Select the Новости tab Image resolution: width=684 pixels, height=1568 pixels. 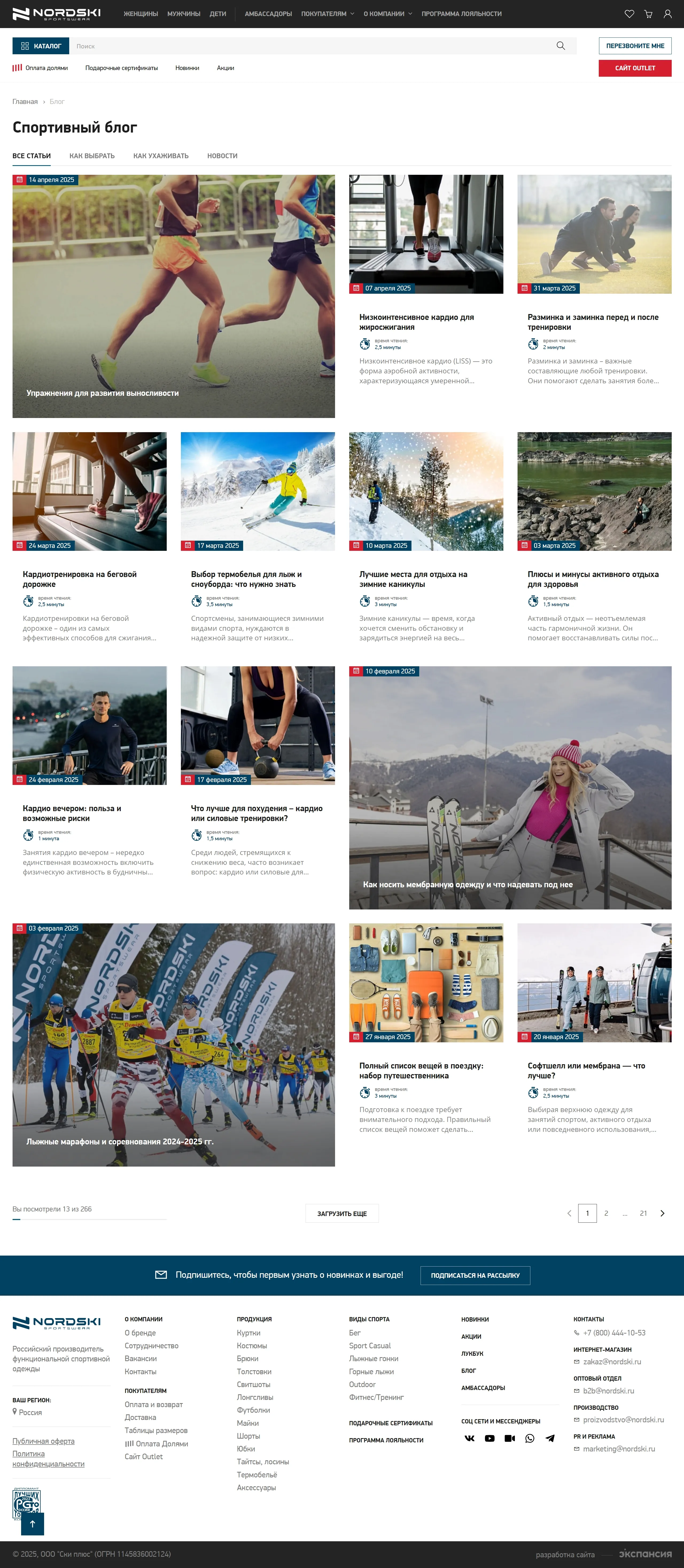click(222, 156)
